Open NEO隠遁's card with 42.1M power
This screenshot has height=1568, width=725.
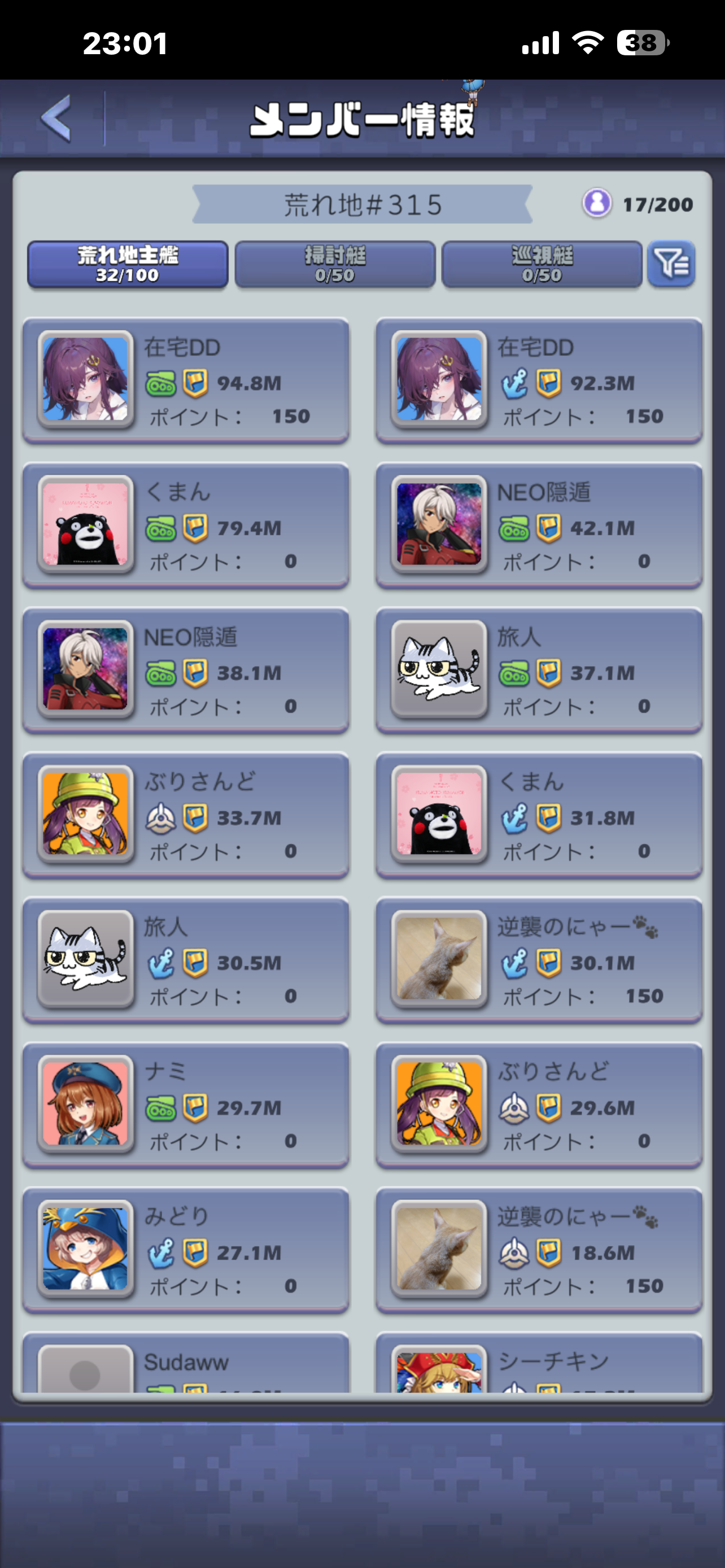click(539, 526)
